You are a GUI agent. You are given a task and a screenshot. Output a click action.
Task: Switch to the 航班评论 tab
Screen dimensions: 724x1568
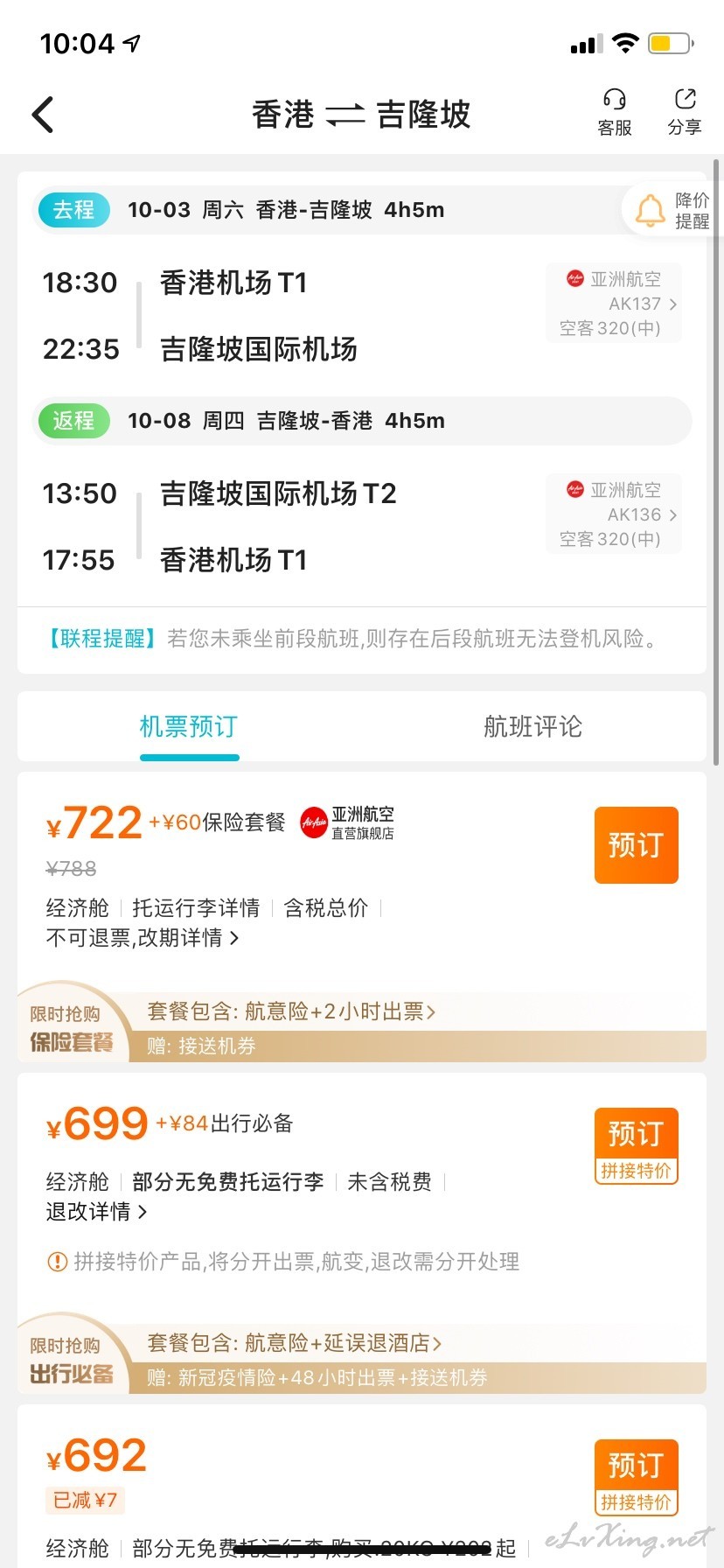point(533,726)
